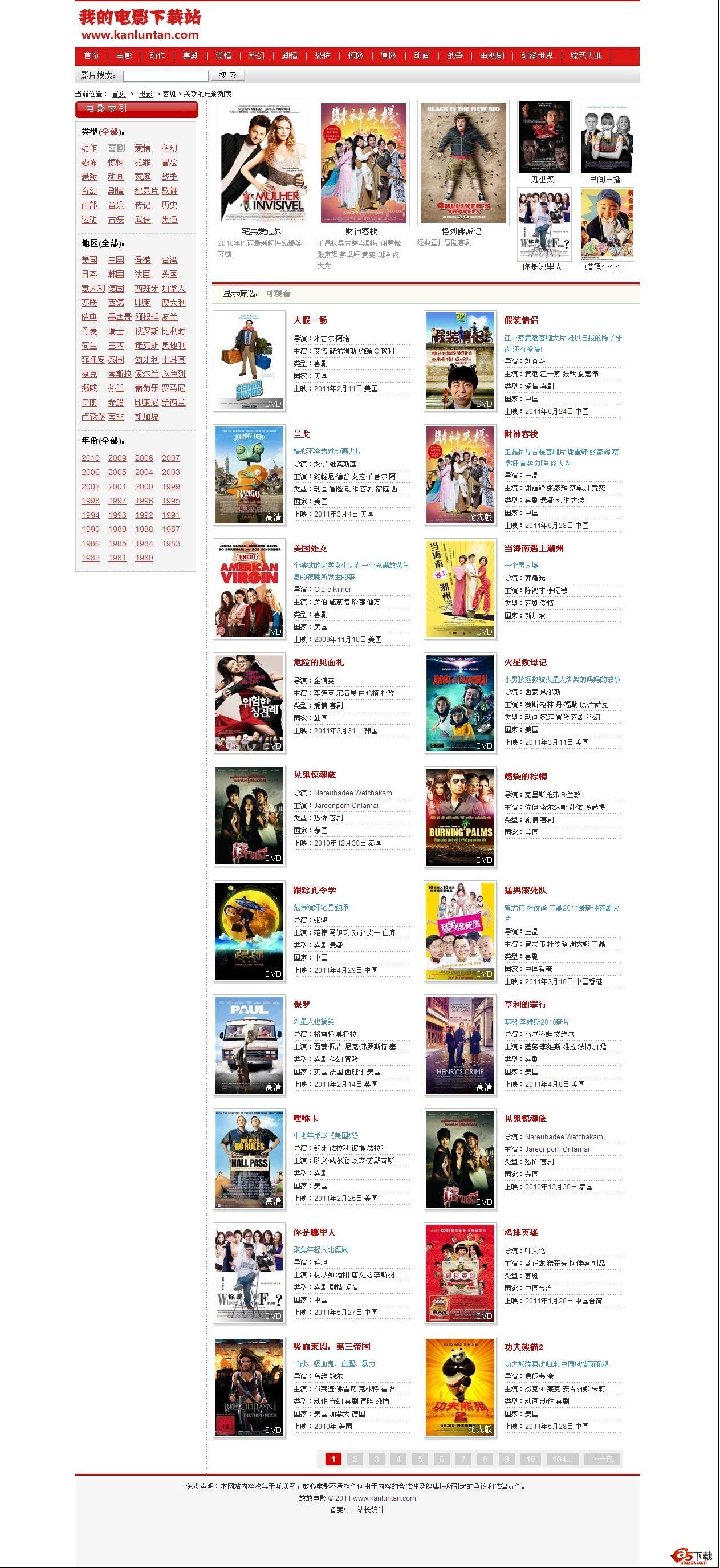Open the 兰戈 movie poster

(249, 475)
